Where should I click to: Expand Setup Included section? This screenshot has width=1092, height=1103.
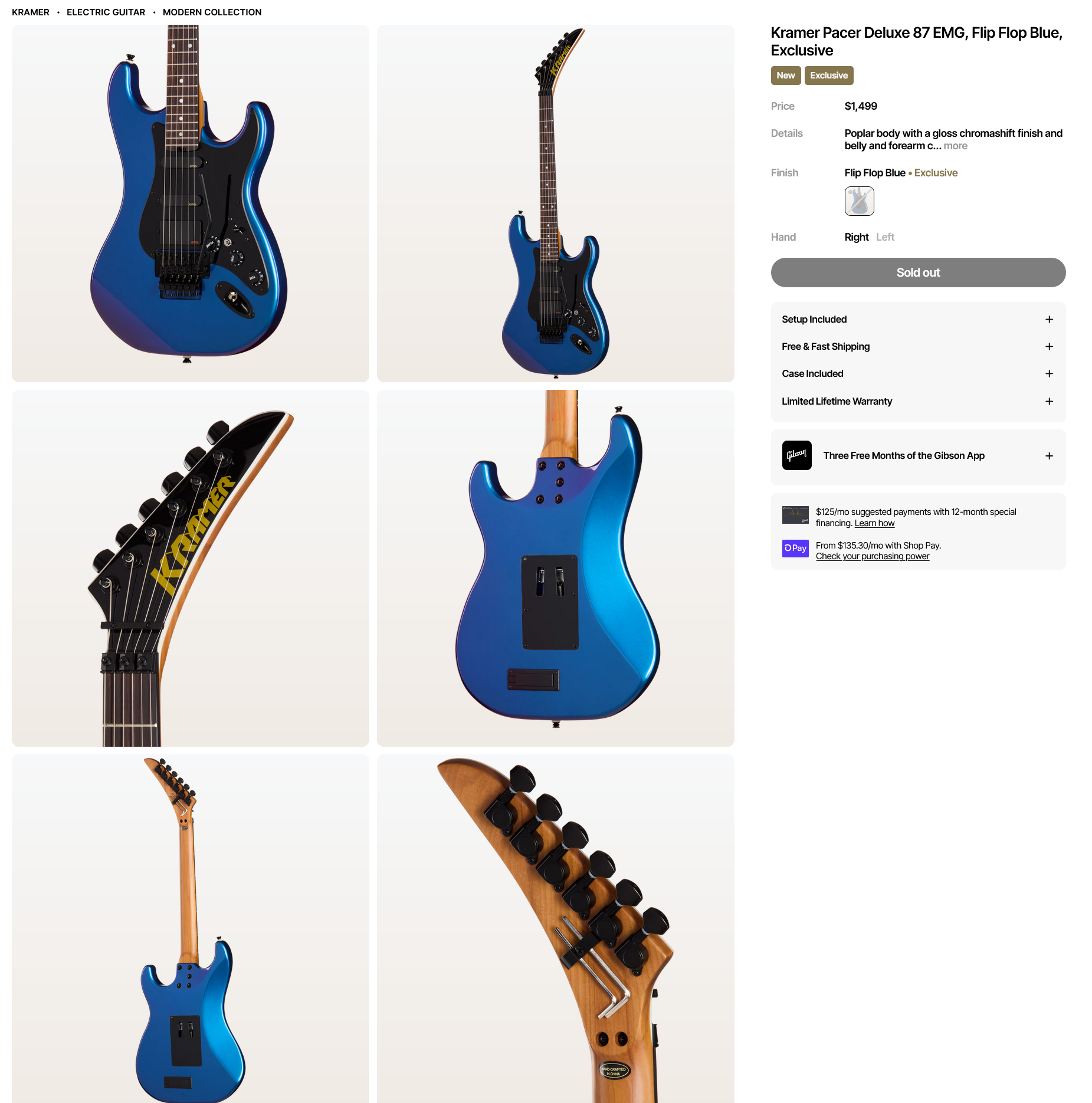point(917,319)
